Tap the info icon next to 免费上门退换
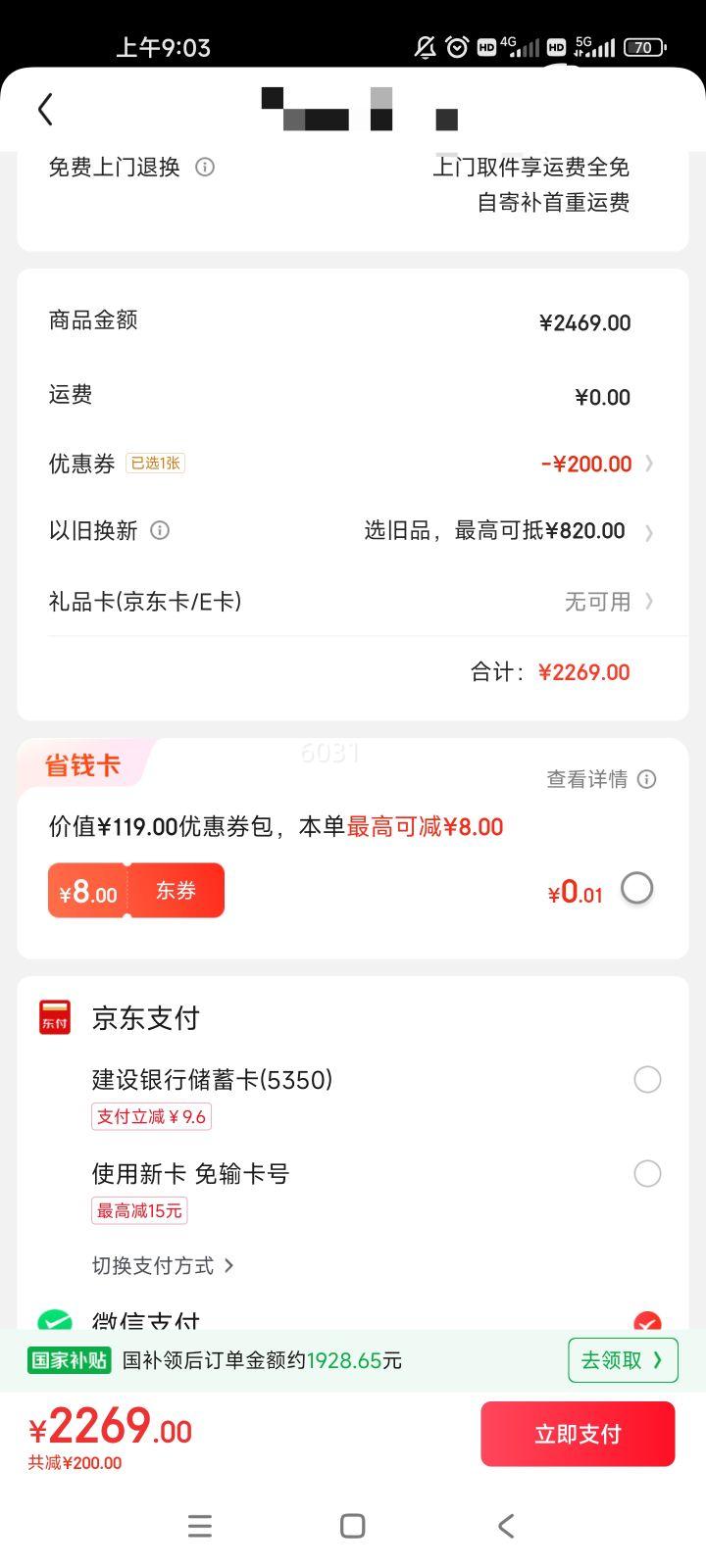 [x=204, y=168]
